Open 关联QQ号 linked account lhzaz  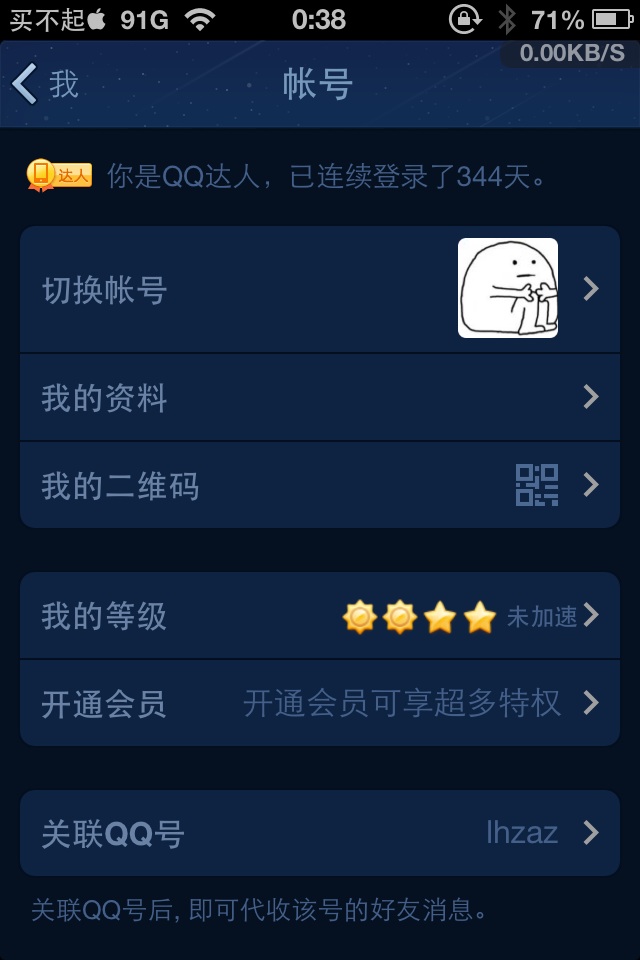pyautogui.click(x=320, y=833)
